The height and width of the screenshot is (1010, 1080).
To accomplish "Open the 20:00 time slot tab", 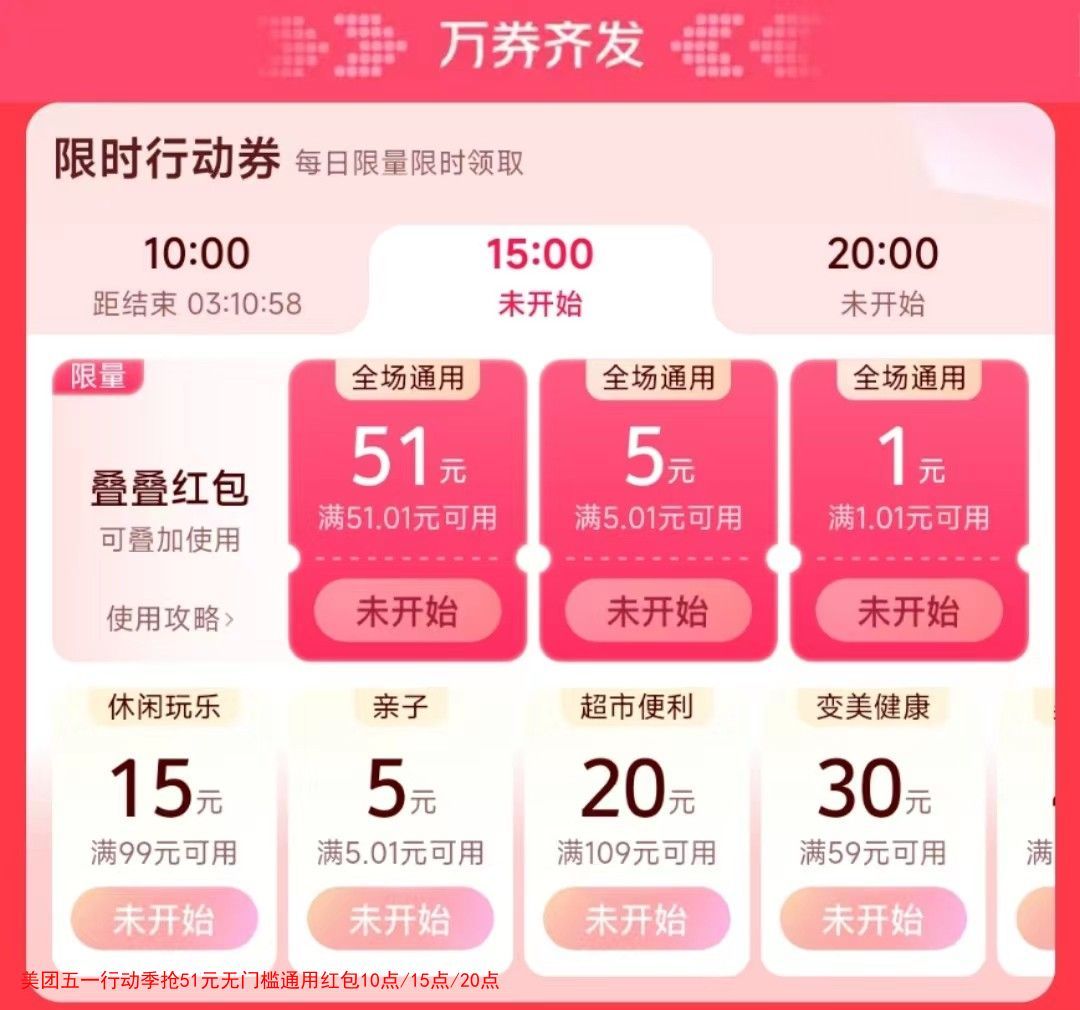I will (883, 275).
